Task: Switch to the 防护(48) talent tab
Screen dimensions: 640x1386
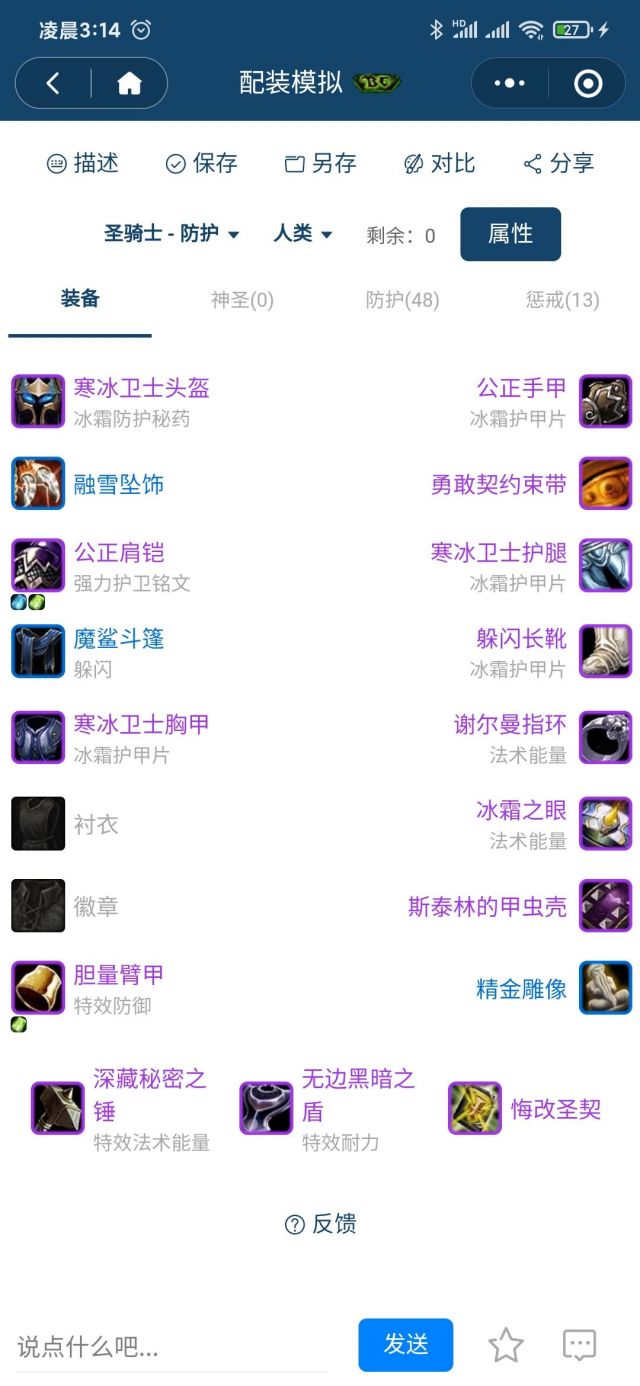Action: point(402,299)
